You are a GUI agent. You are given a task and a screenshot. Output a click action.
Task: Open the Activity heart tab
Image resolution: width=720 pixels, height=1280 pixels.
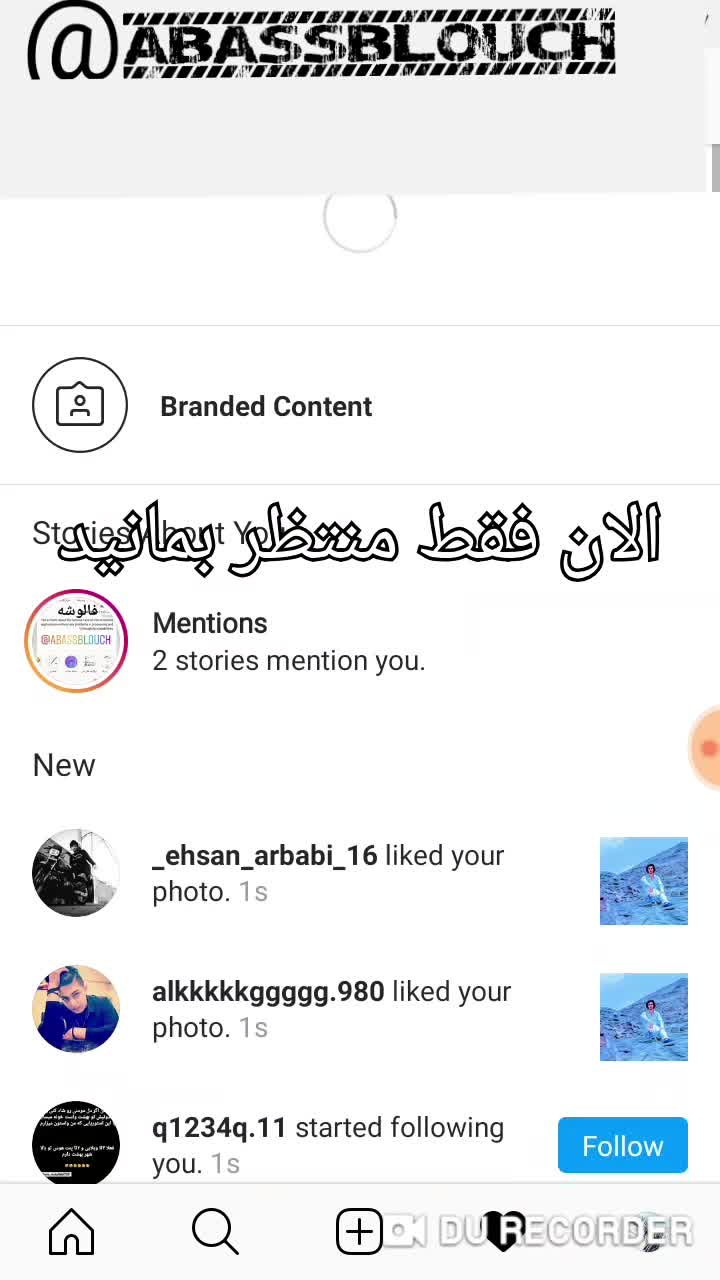(x=506, y=1231)
